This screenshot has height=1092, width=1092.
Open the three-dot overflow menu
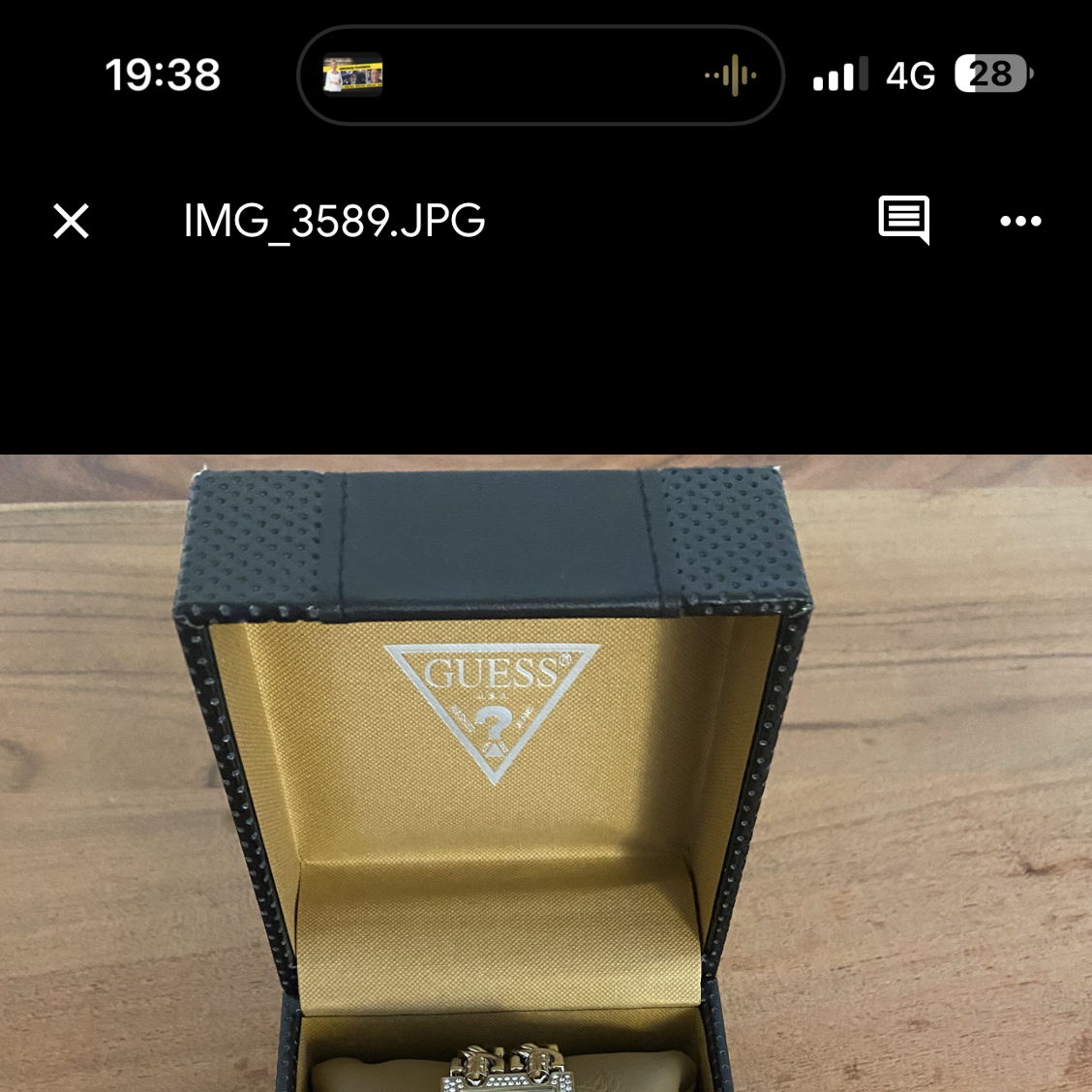[x=1020, y=221]
